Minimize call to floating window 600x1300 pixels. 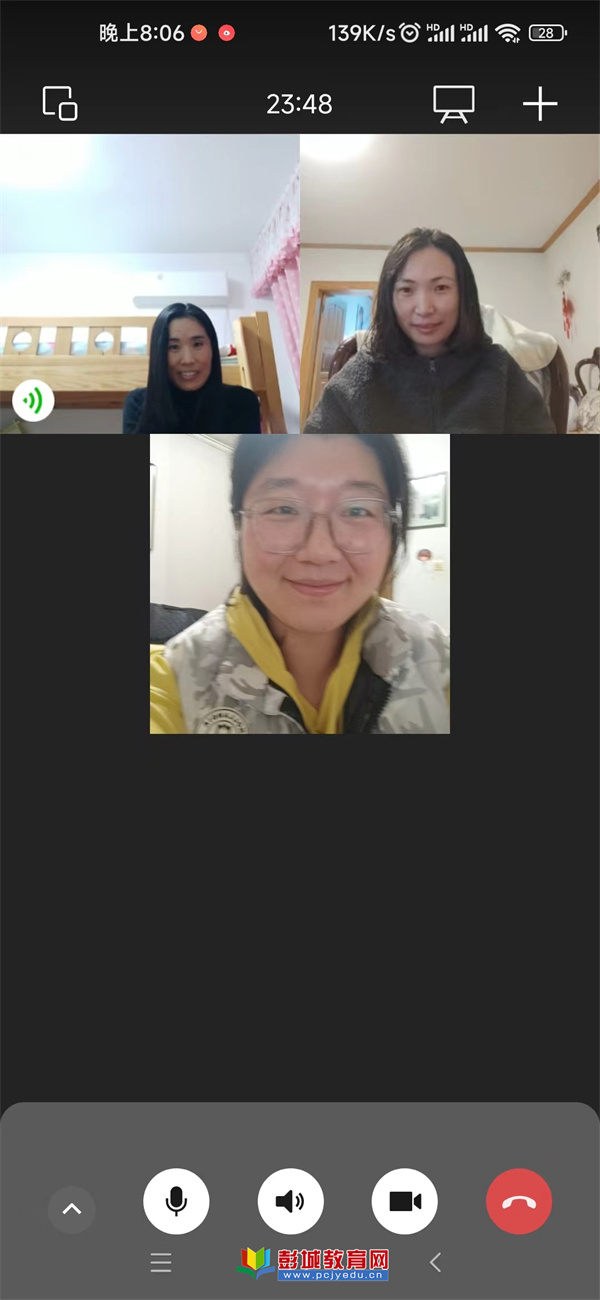pos(60,104)
